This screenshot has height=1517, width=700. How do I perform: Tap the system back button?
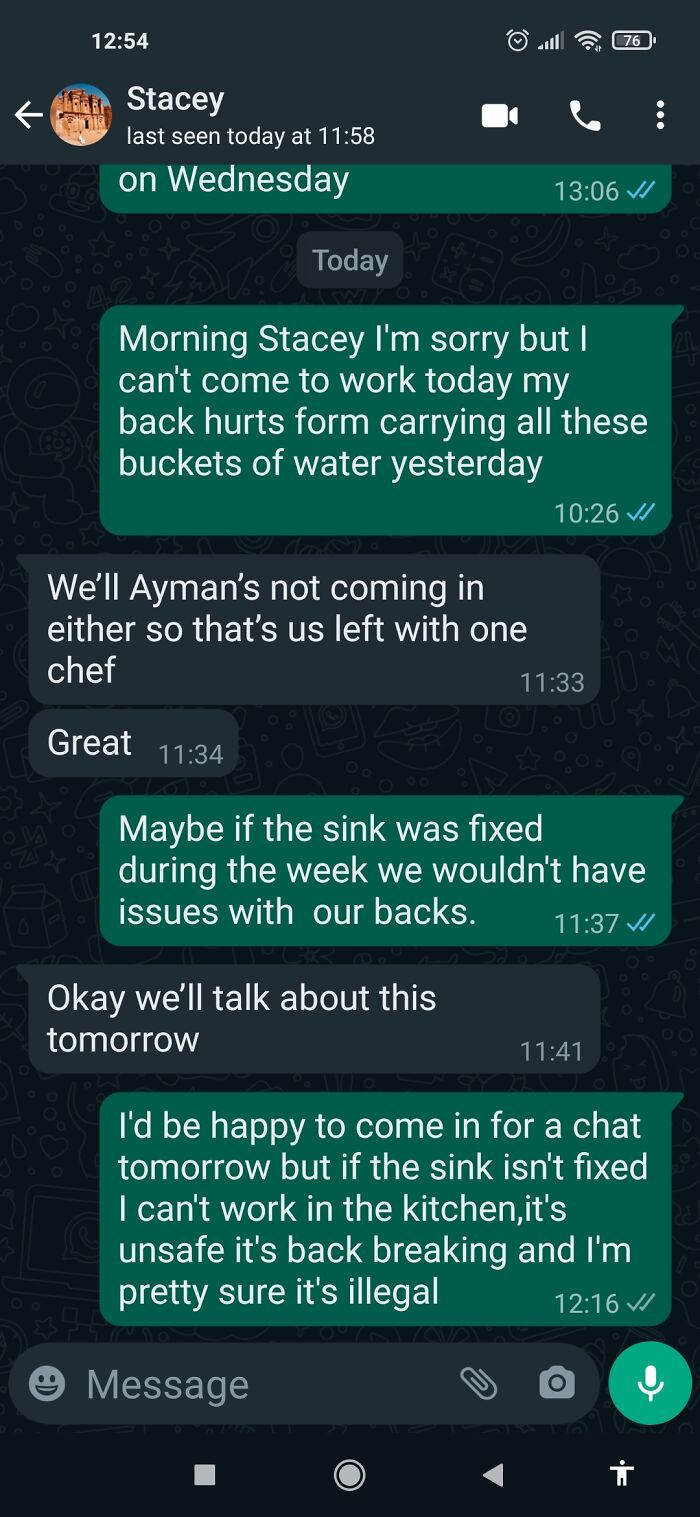pyautogui.click(x=492, y=1474)
